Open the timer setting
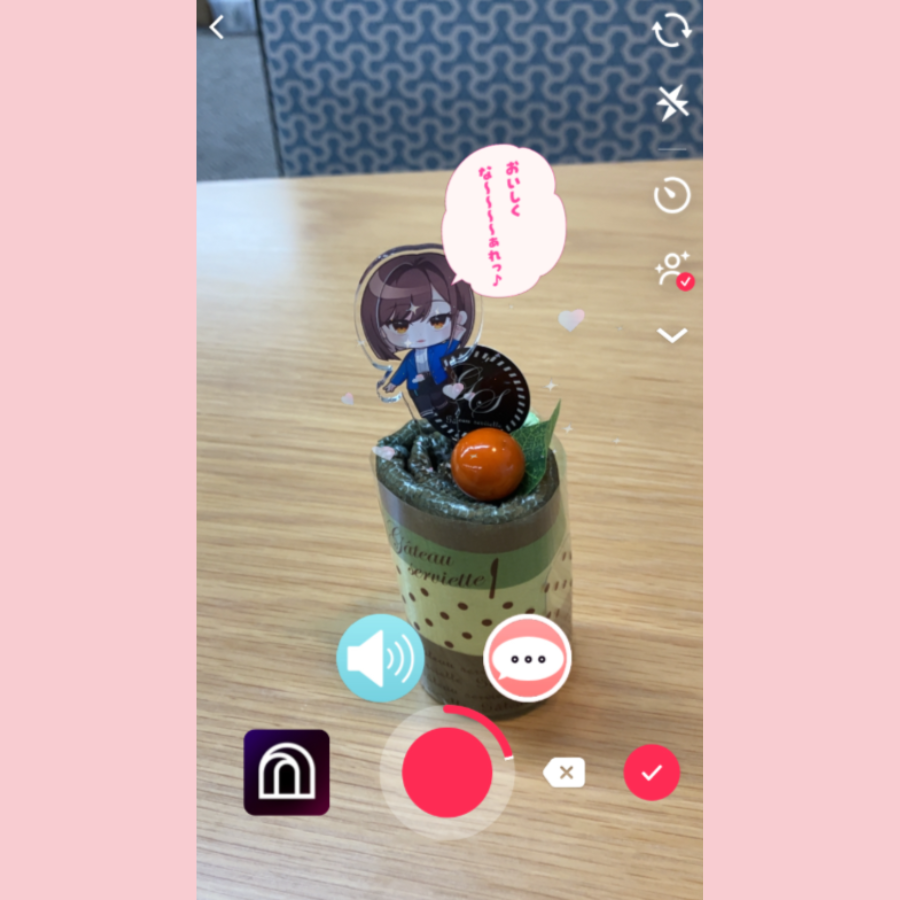The image size is (900, 900). 672,195
